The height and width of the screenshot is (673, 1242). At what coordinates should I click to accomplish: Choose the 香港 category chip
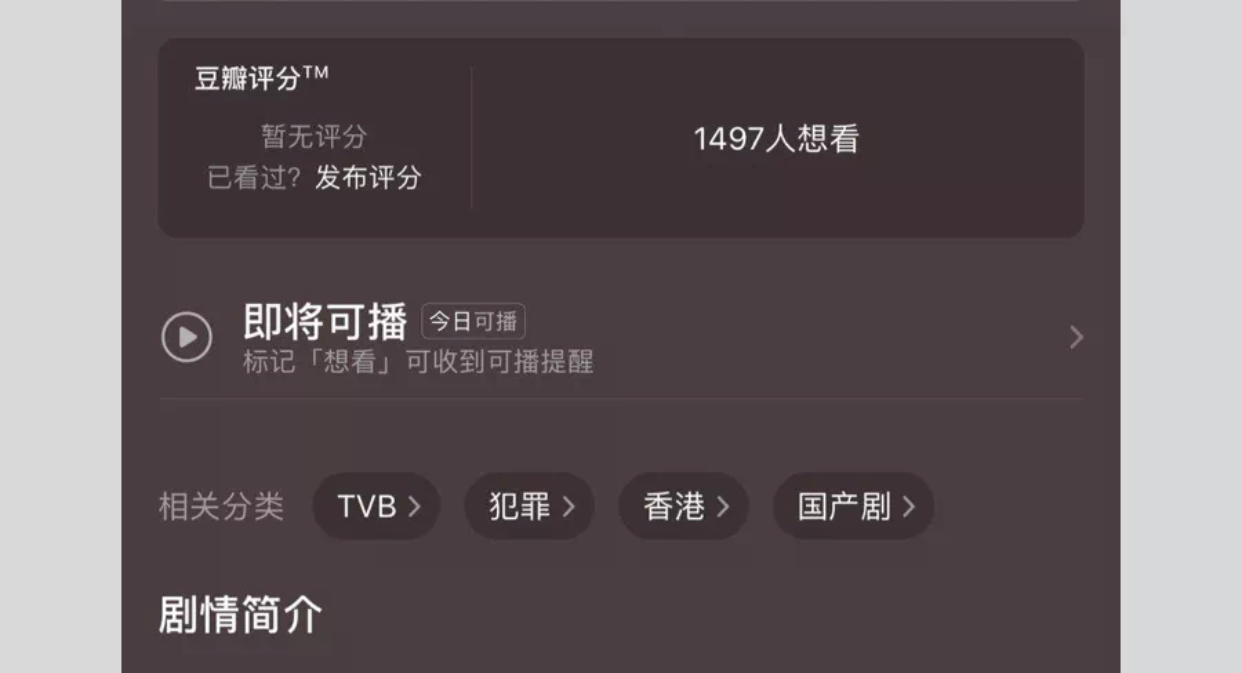[684, 506]
